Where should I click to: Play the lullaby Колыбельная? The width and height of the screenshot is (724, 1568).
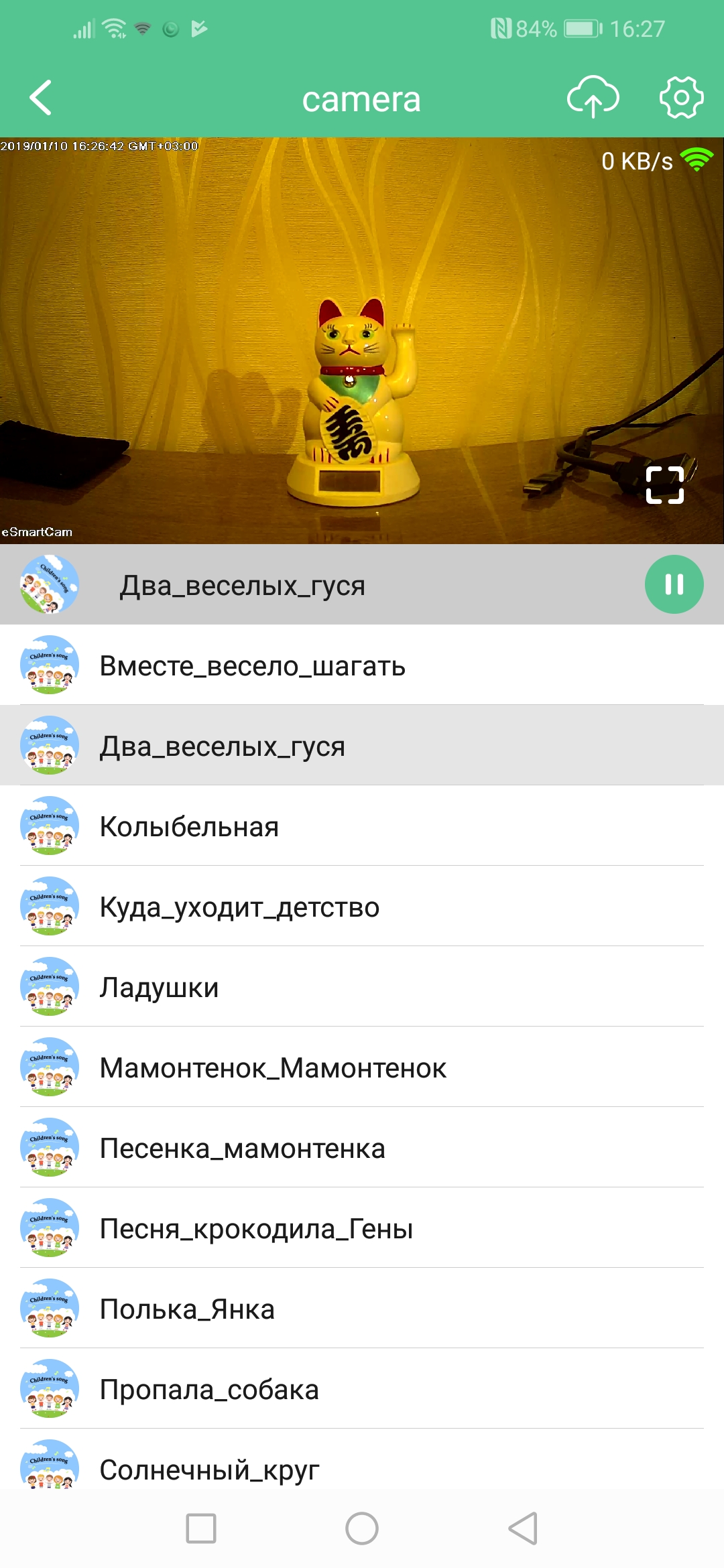pyautogui.click(x=362, y=826)
